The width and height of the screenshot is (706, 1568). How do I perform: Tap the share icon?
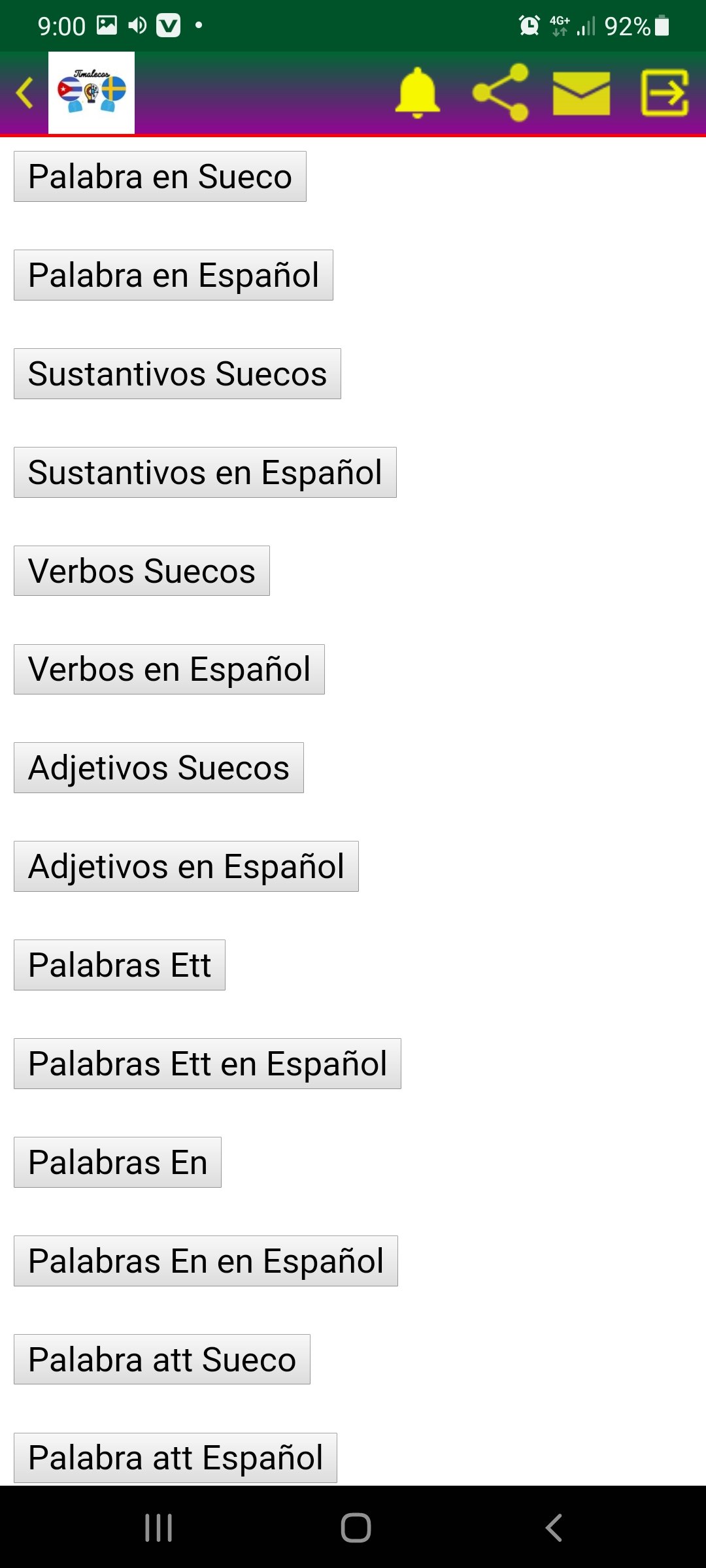500,93
